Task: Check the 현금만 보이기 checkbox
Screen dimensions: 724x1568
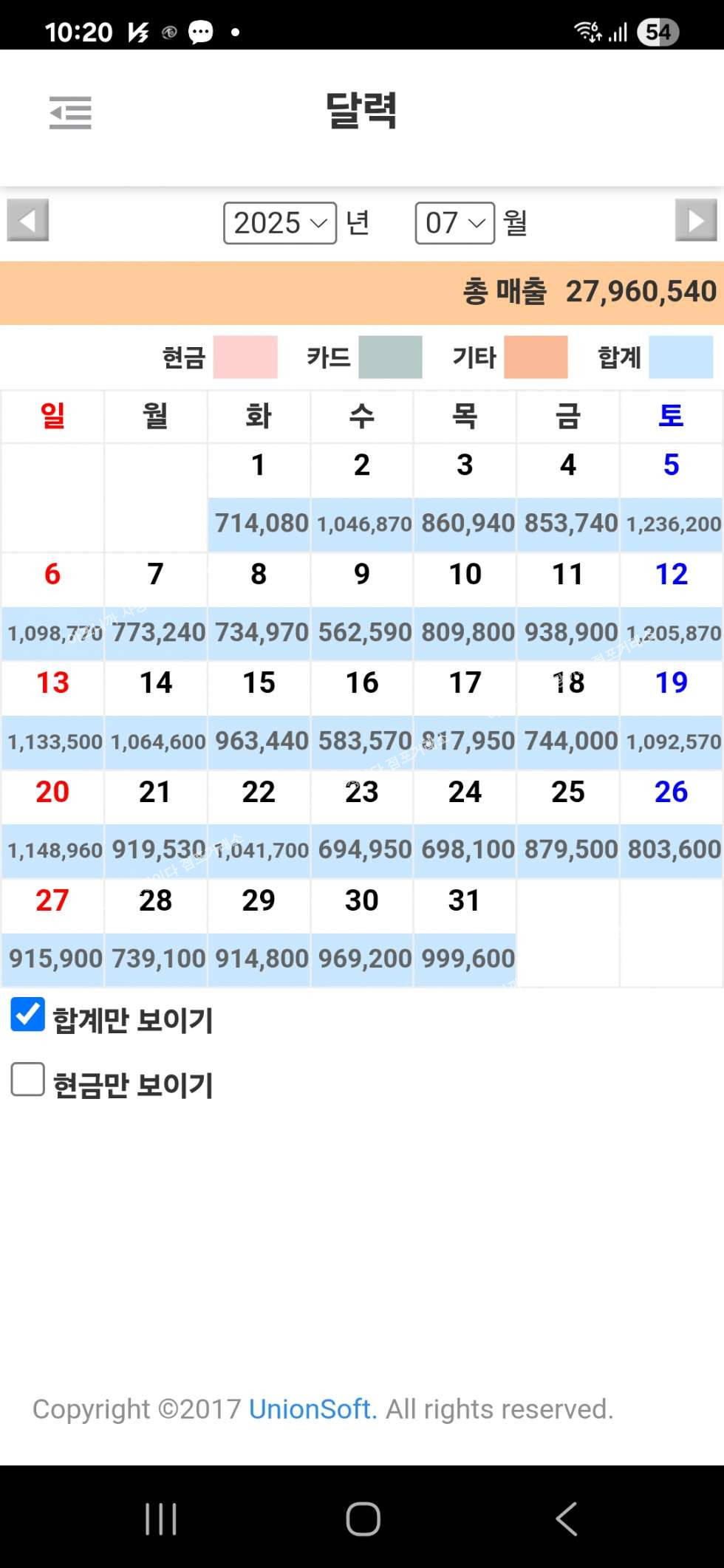Action: pyautogui.click(x=28, y=1080)
